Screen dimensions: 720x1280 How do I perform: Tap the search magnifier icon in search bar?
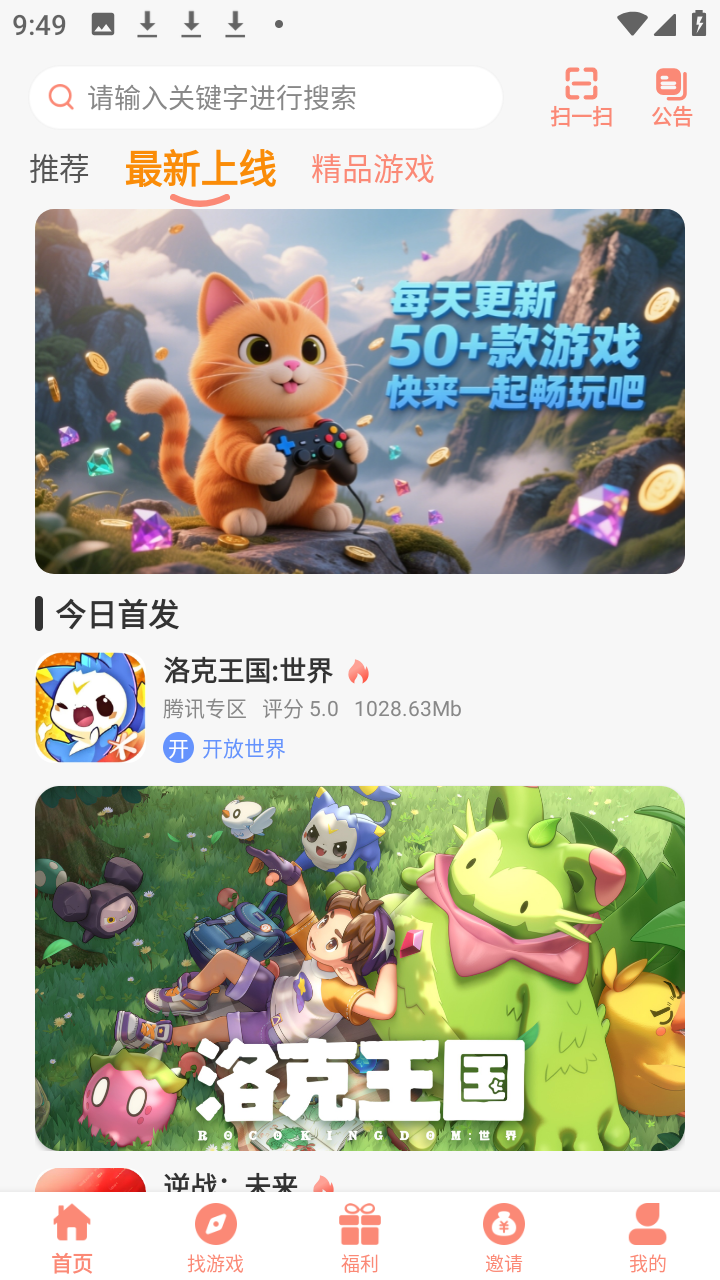click(61, 97)
